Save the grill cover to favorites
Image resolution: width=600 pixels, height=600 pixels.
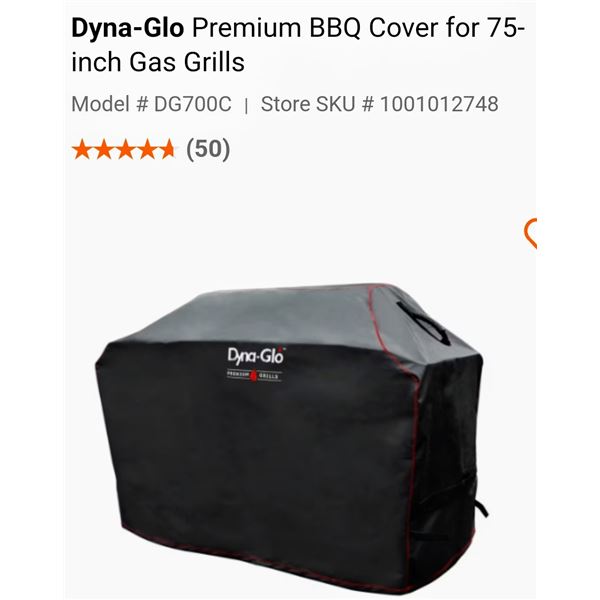pos(531,234)
